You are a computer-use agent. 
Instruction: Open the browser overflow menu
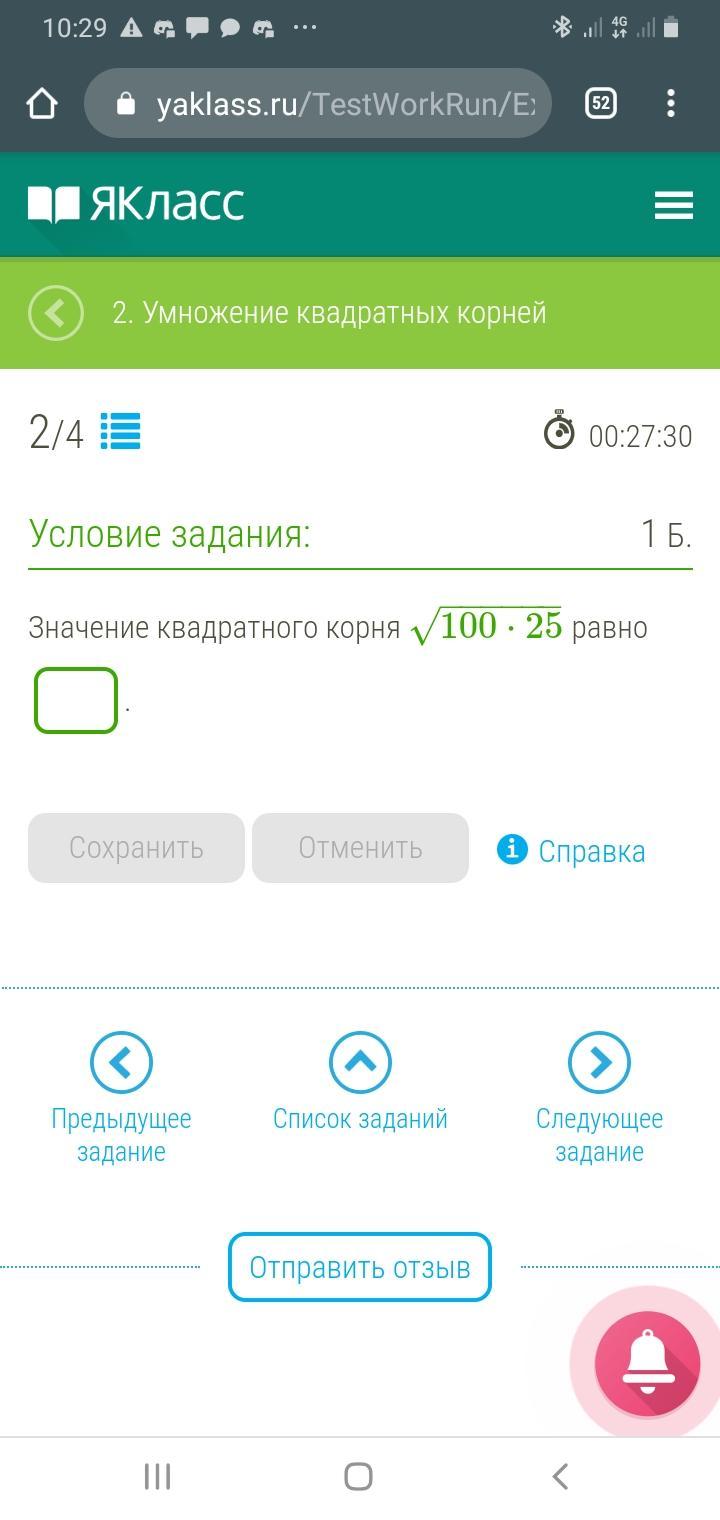[670, 103]
